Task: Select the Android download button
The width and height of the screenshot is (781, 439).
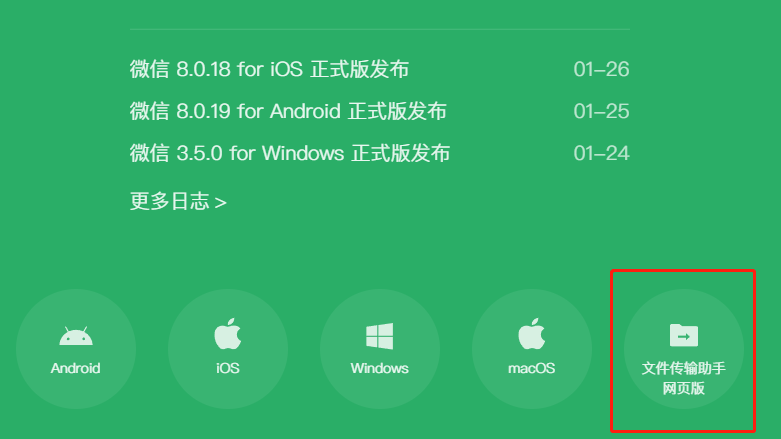Action: 76,348
